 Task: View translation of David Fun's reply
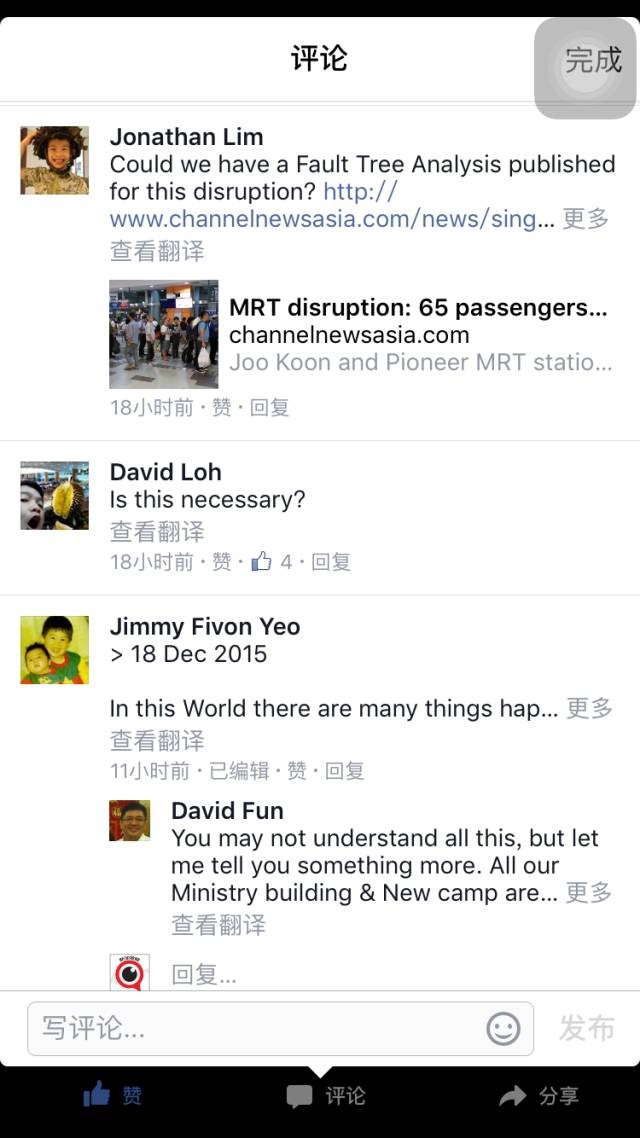point(218,925)
